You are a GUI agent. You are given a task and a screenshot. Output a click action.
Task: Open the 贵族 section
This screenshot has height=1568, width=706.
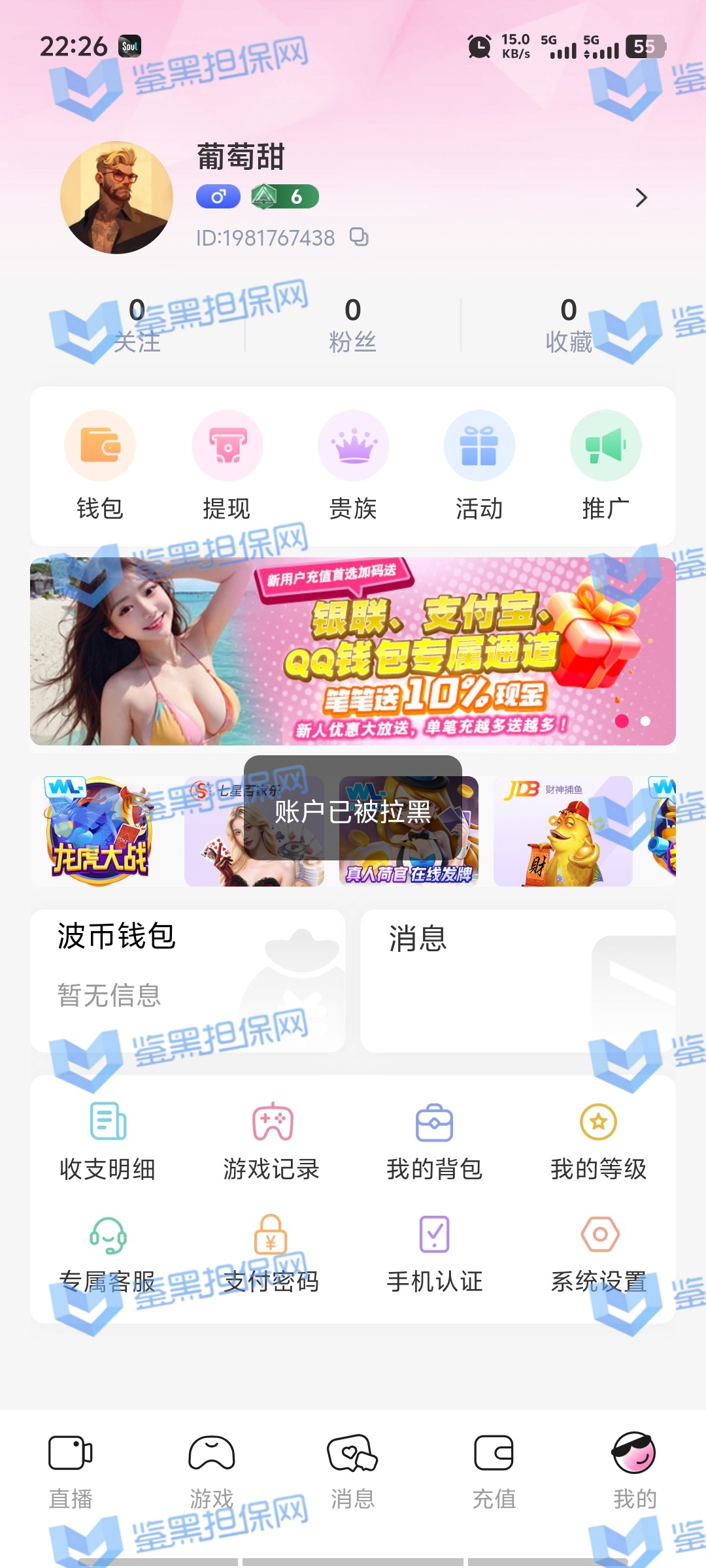[x=353, y=465]
